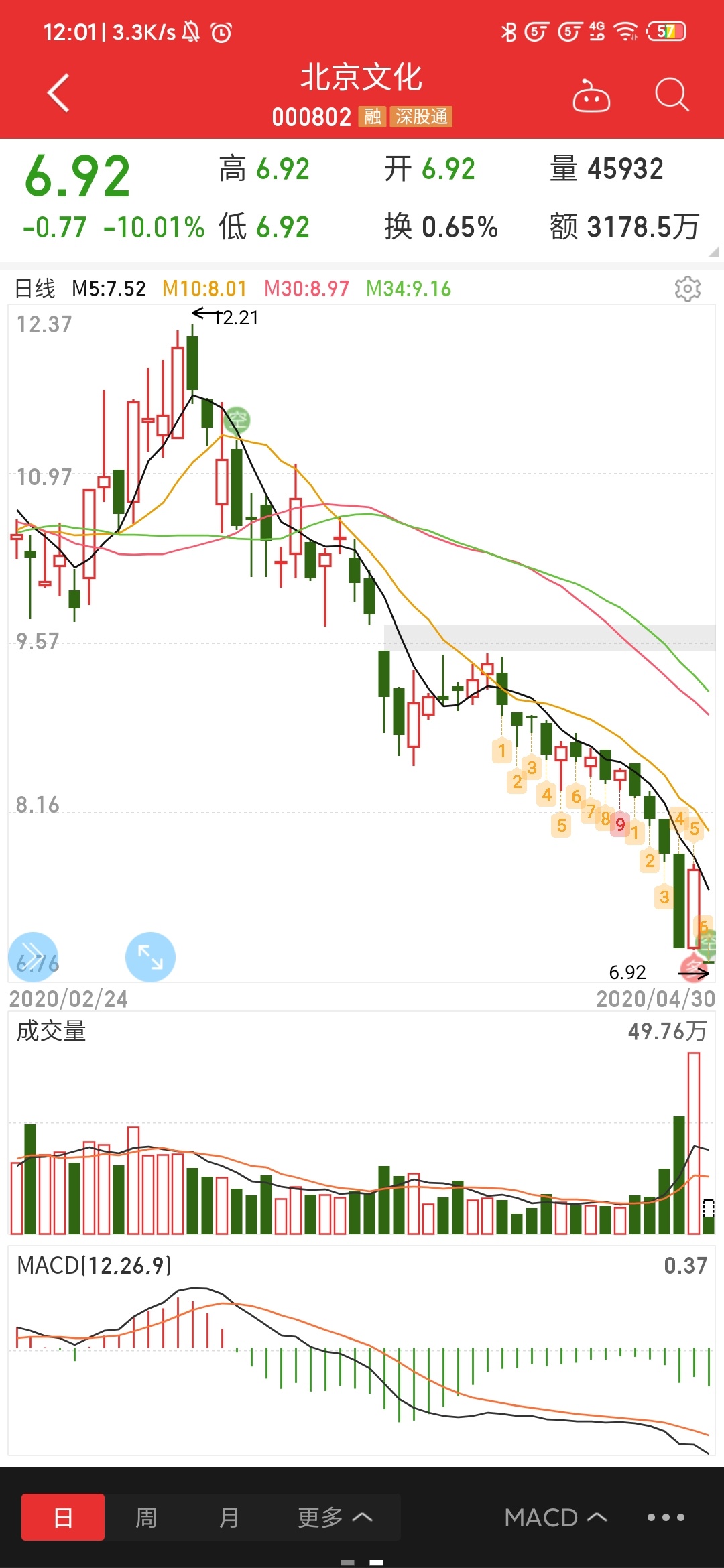Expand the 更多 period options

click(335, 1517)
